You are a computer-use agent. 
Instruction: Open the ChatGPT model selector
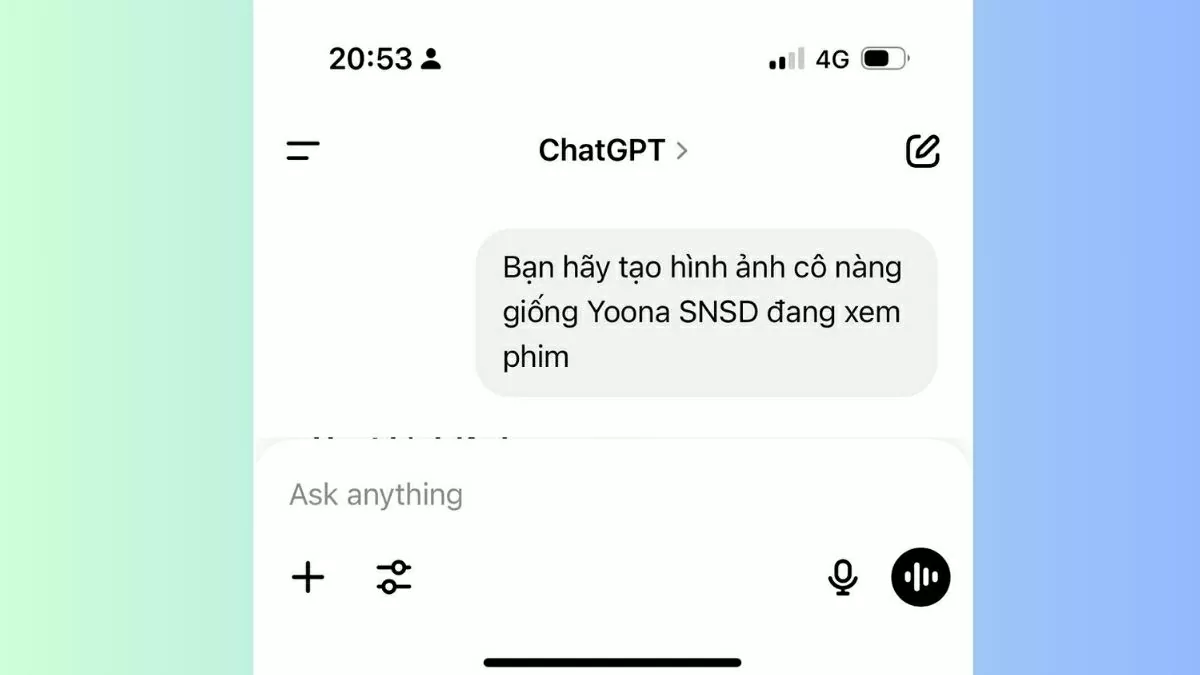pos(612,150)
